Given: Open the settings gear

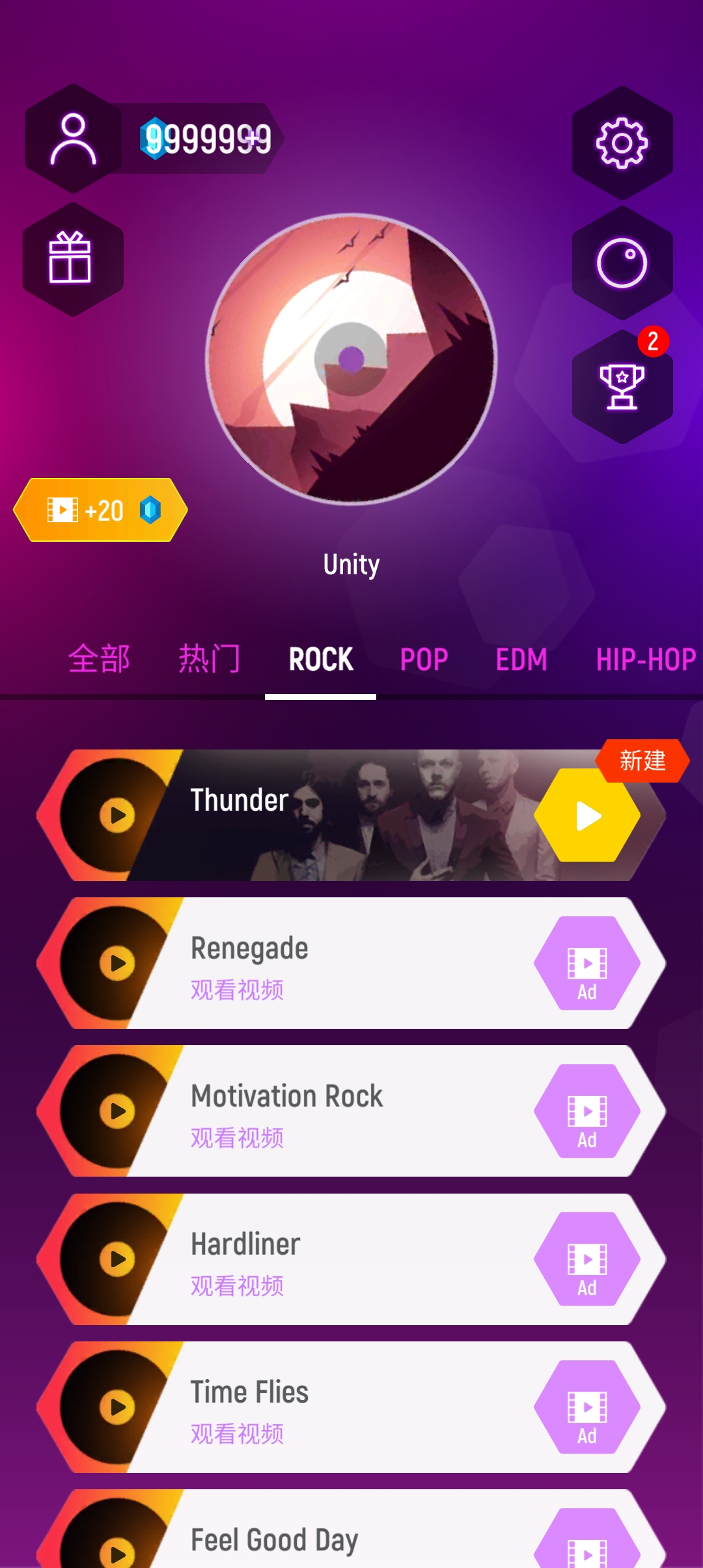Looking at the screenshot, I should click(622, 143).
